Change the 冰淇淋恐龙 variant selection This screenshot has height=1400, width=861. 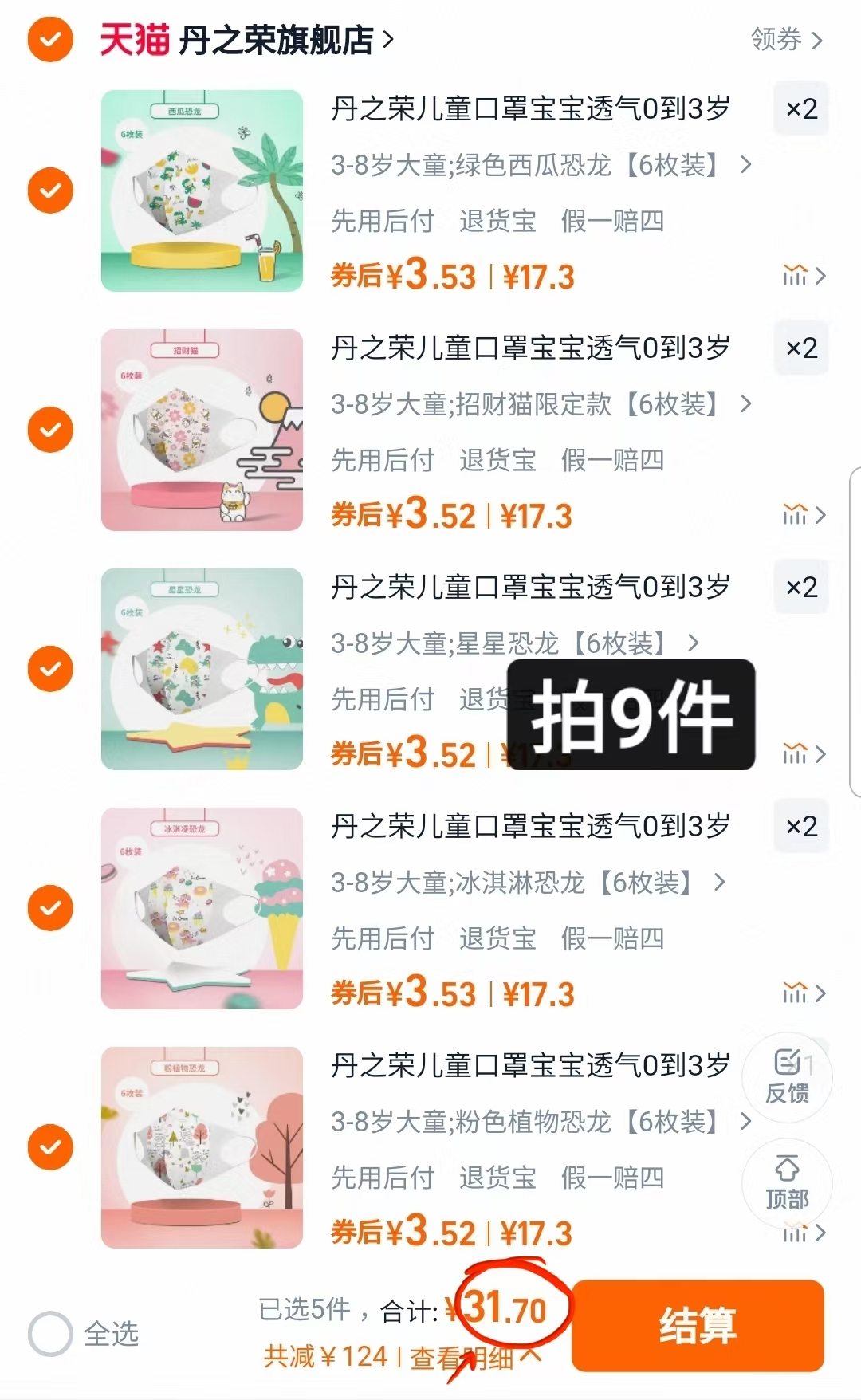[x=528, y=883]
